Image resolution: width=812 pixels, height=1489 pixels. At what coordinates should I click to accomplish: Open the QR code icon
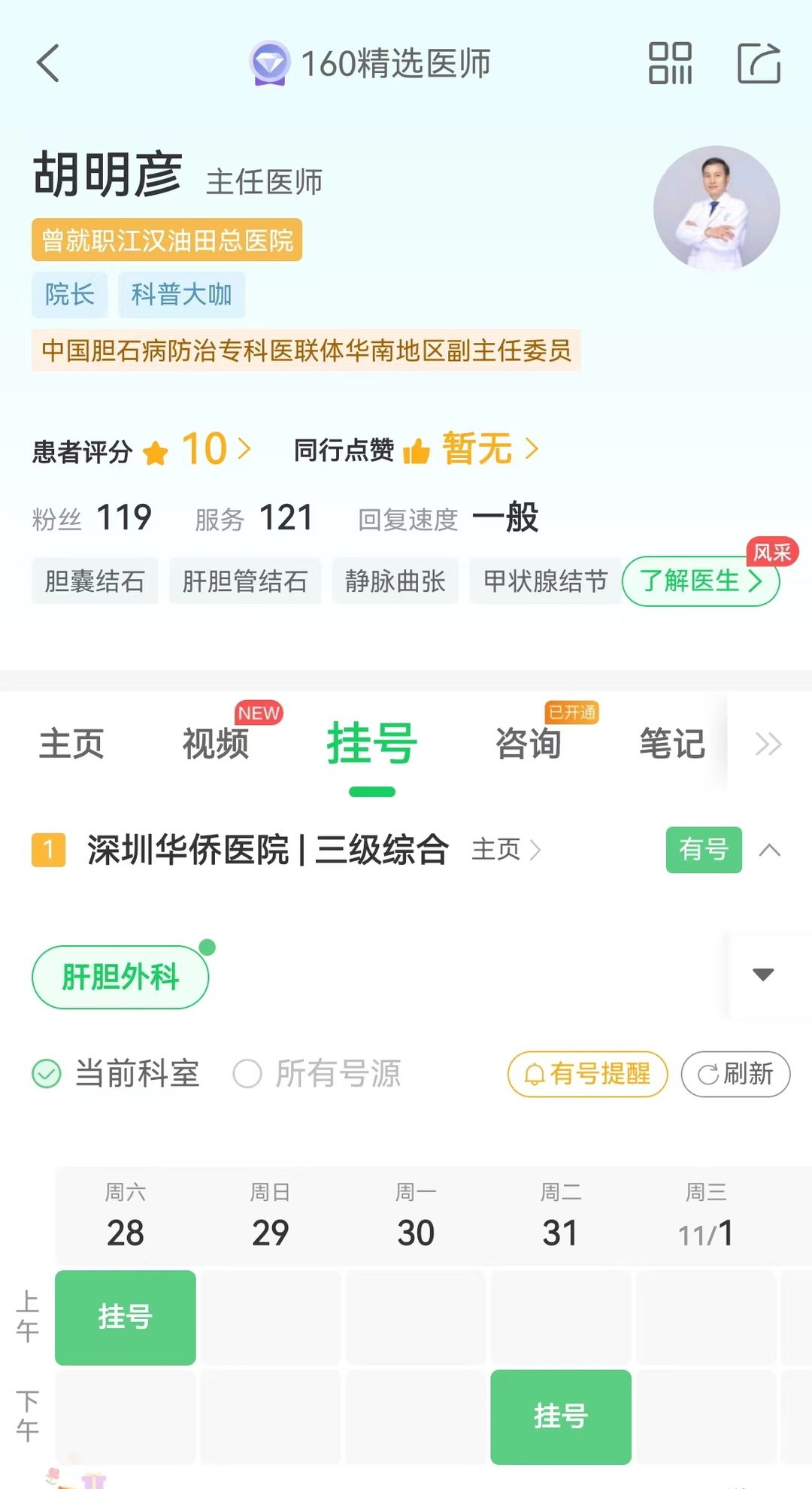670,63
